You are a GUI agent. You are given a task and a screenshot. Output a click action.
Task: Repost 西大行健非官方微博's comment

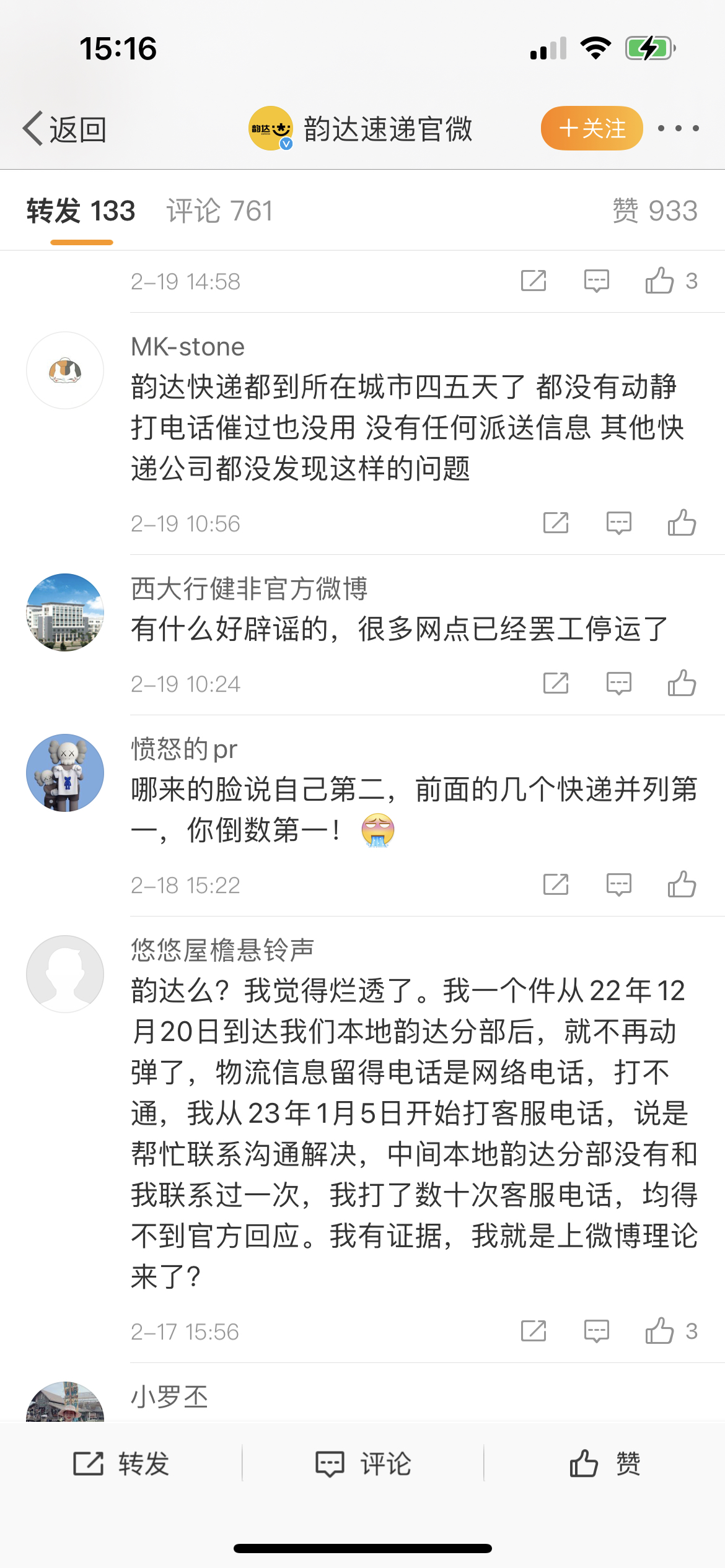pyautogui.click(x=555, y=684)
